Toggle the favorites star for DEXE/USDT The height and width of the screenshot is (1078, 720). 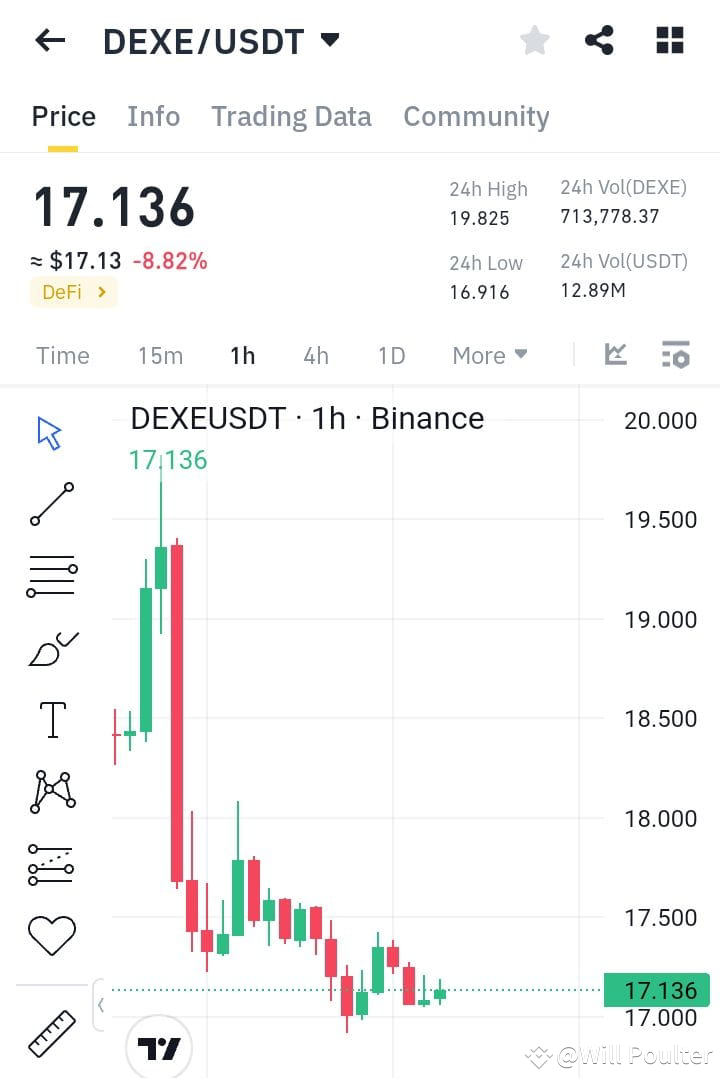[534, 40]
